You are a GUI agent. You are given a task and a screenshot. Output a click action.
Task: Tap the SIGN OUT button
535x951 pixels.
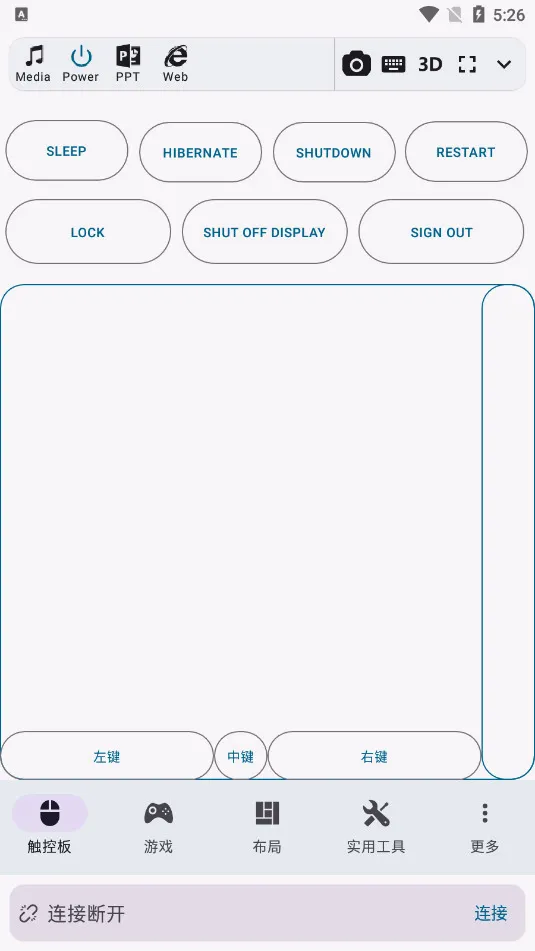[x=441, y=232]
